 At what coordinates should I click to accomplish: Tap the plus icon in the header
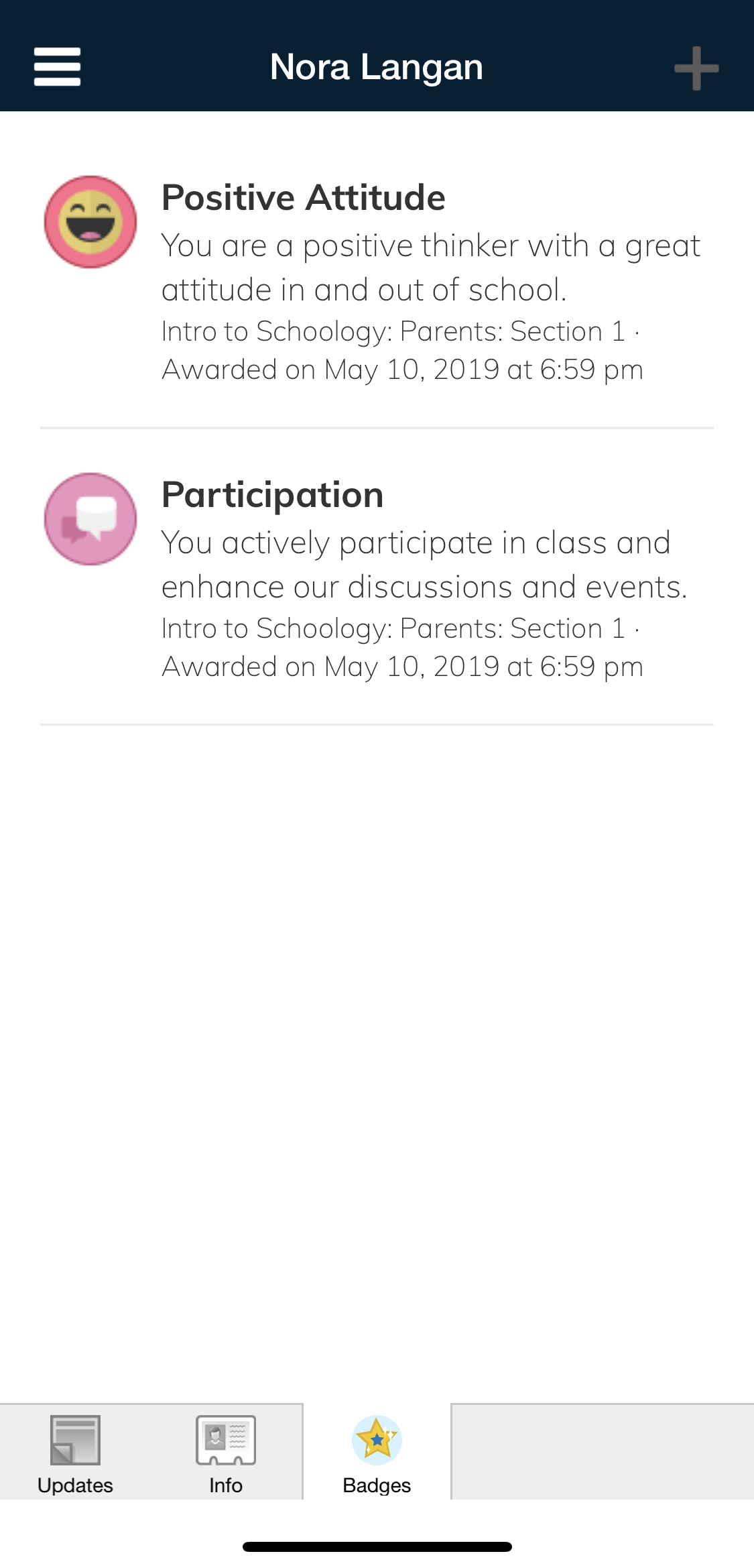point(696,68)
